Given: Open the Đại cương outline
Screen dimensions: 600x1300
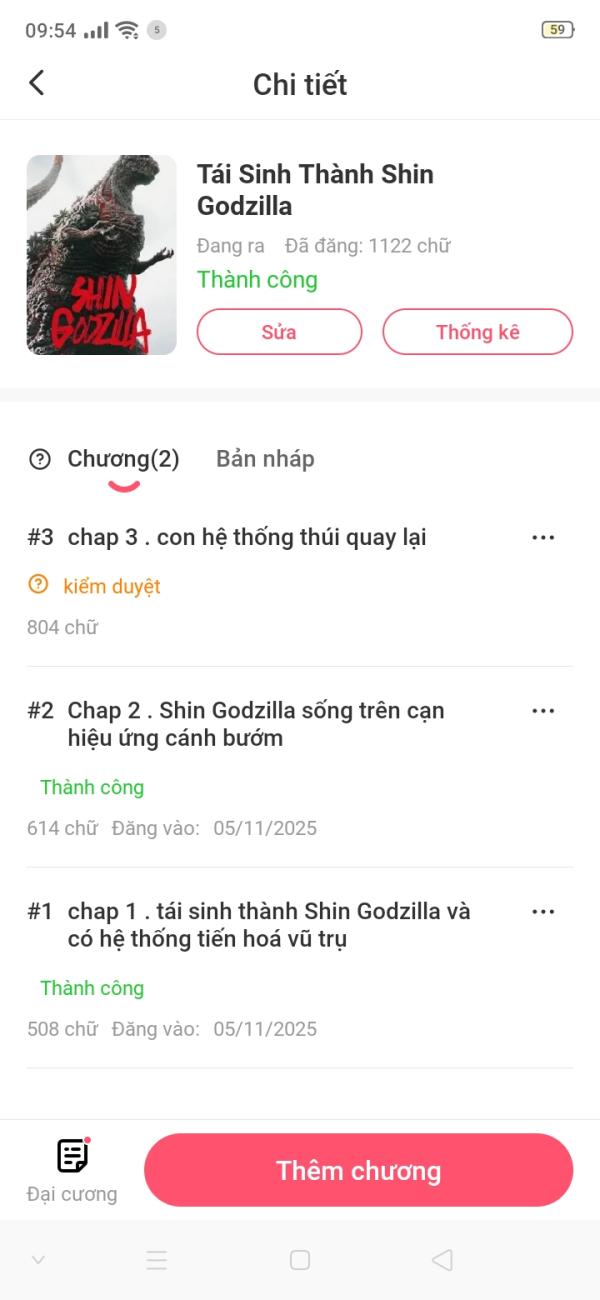Looking at the screenshot, I should (72, 1169).
